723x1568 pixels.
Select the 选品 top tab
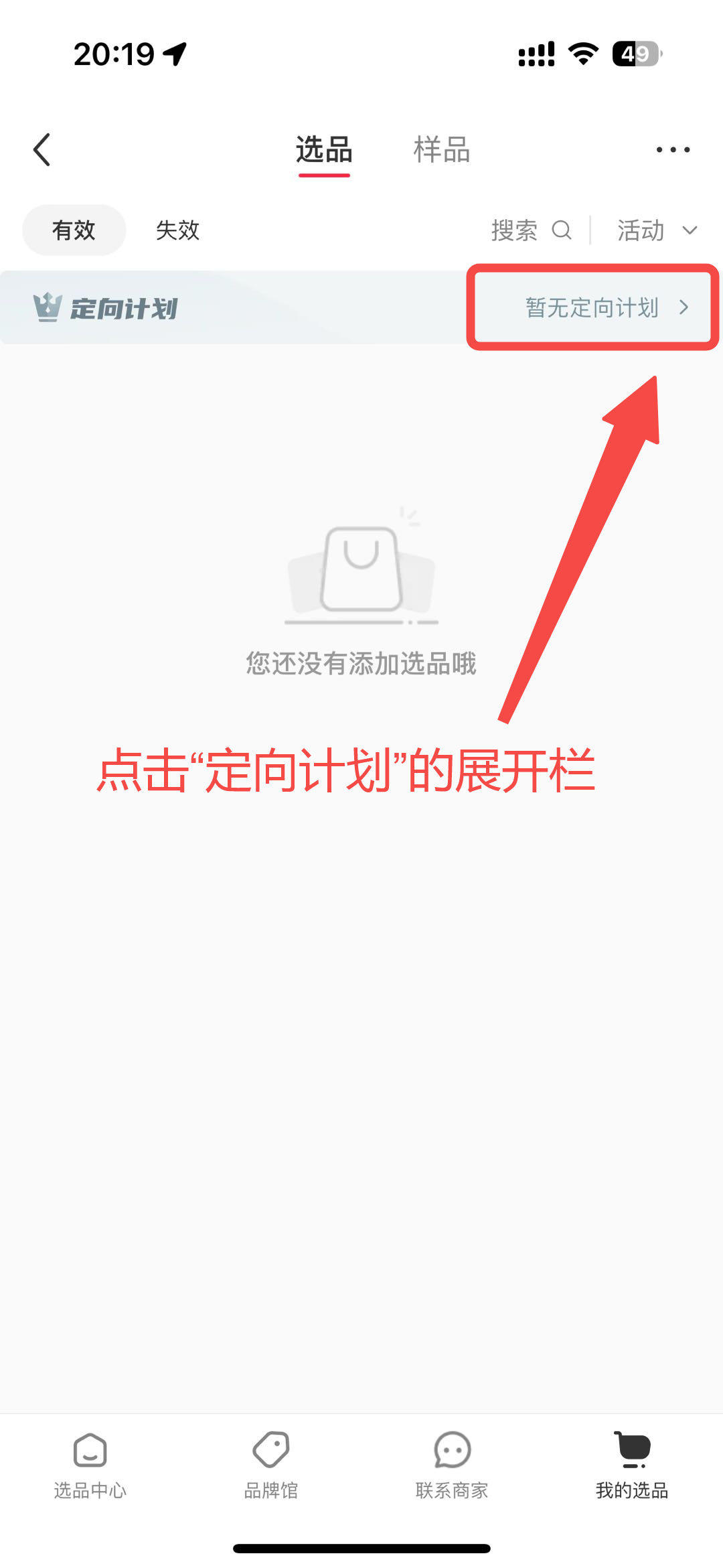coord(324,149)
